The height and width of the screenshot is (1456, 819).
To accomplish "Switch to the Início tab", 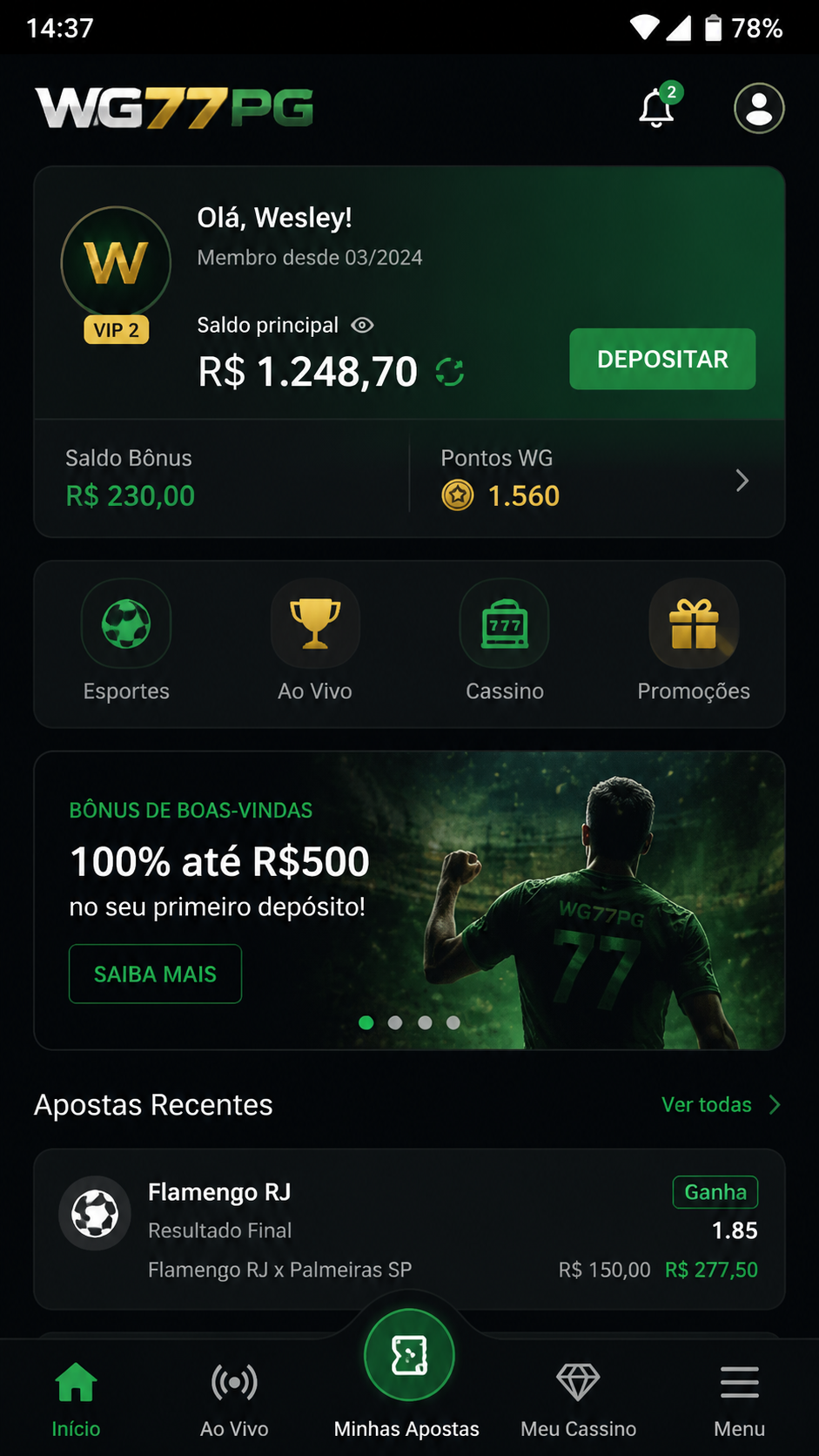I will 76,1399.
